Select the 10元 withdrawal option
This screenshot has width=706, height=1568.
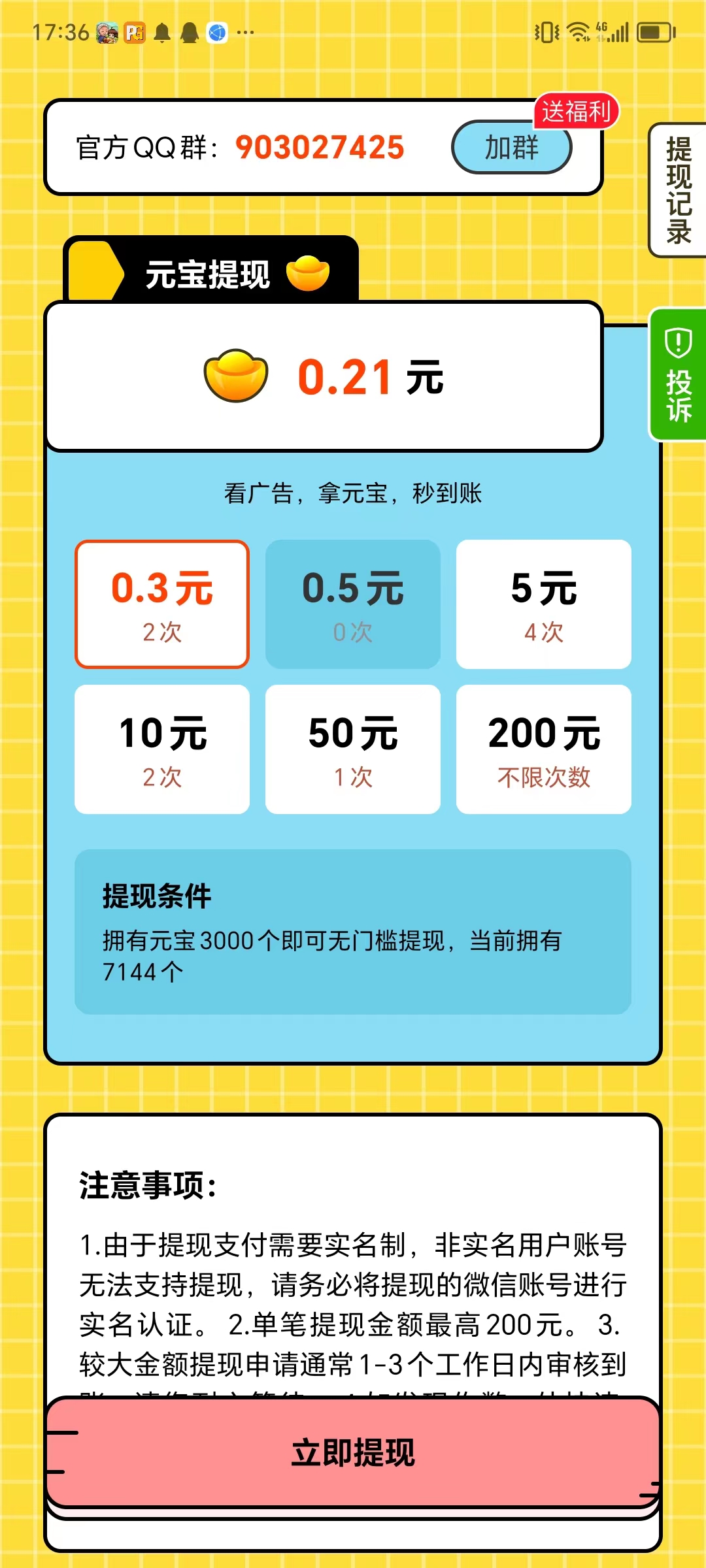pos(162,749)
